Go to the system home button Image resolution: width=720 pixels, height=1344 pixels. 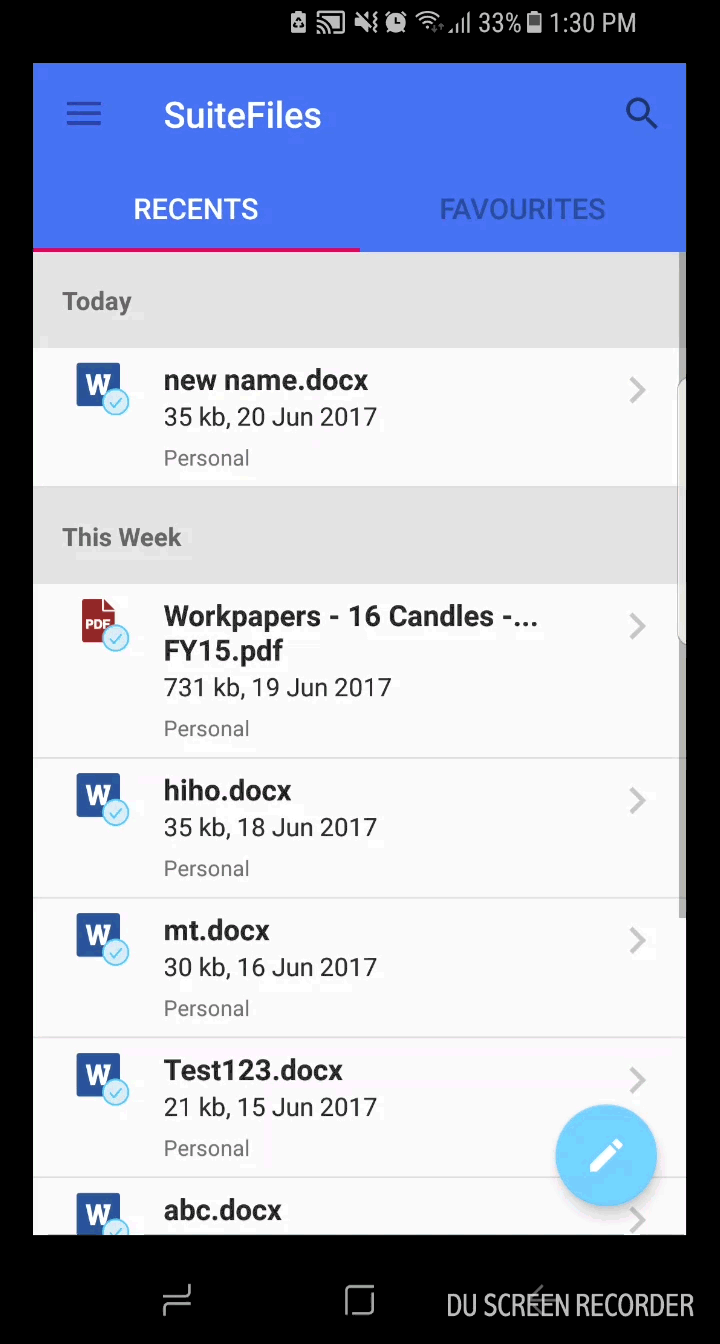(359, 1301)
